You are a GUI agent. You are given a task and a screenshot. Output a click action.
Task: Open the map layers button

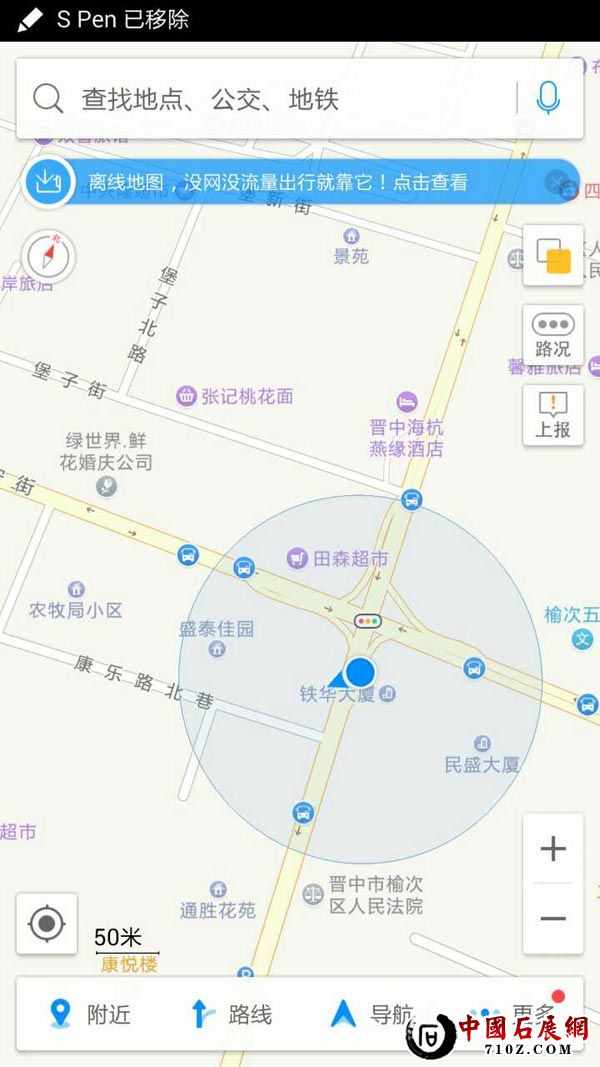[553, 256]
